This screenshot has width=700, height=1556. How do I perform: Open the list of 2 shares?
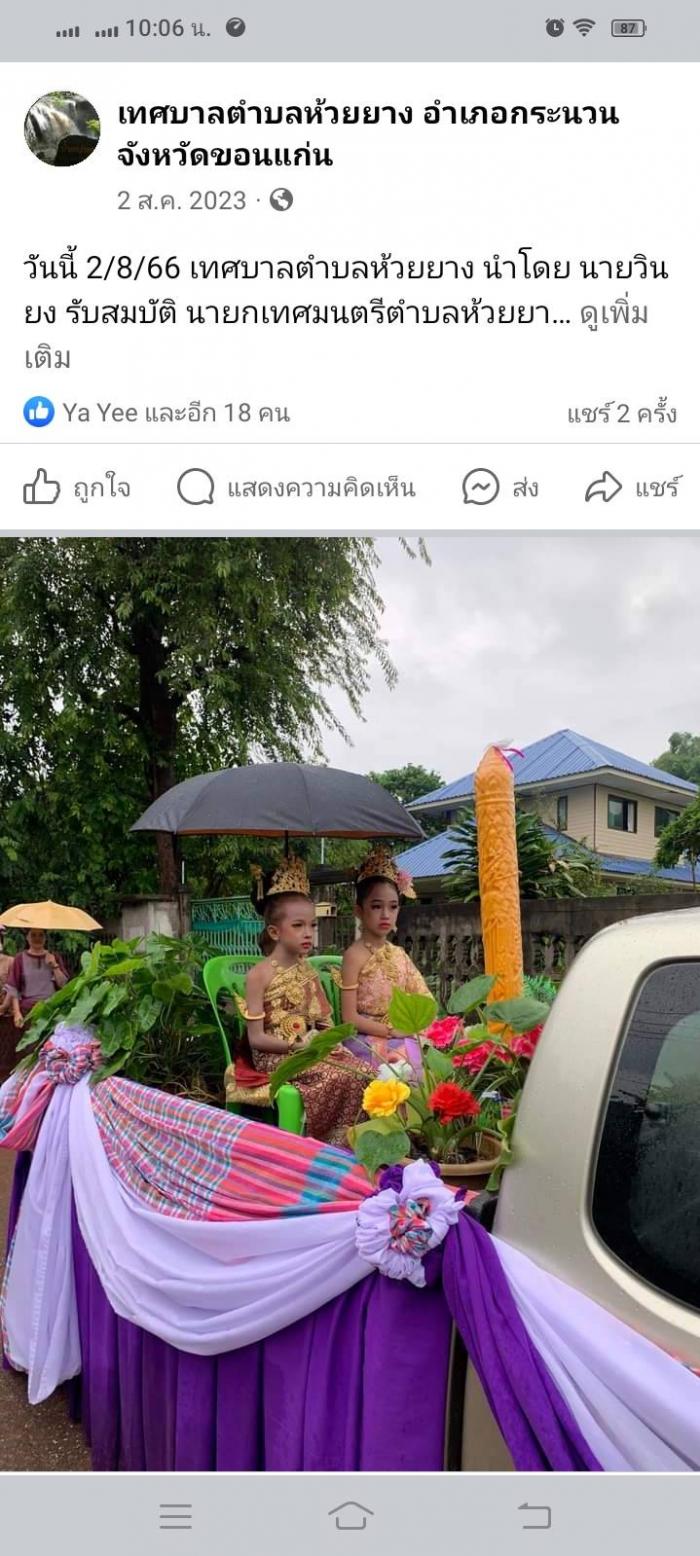click(621, 413)
